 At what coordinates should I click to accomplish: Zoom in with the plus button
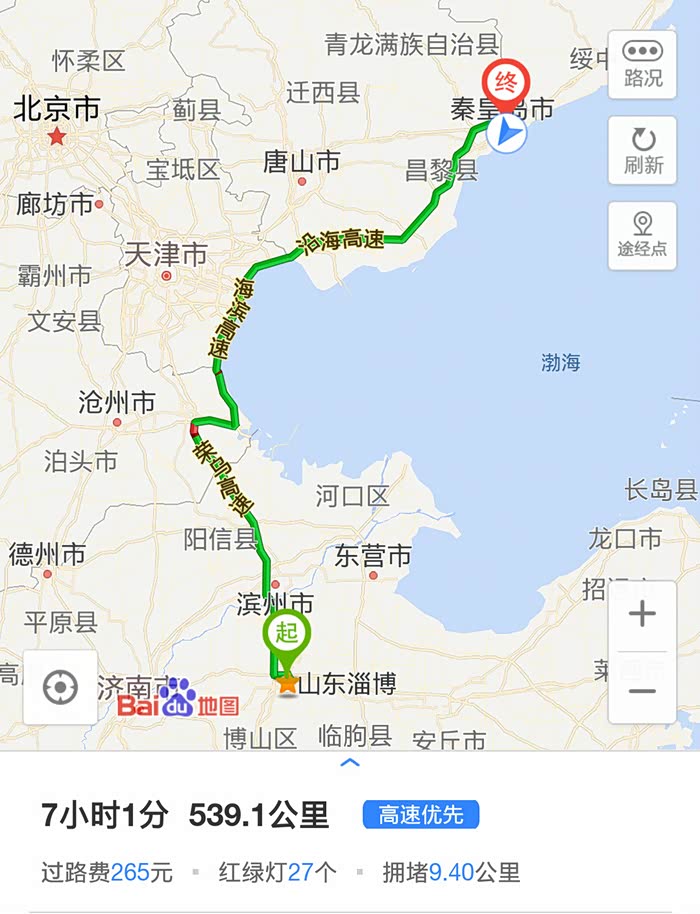click(x=642, y=614)
